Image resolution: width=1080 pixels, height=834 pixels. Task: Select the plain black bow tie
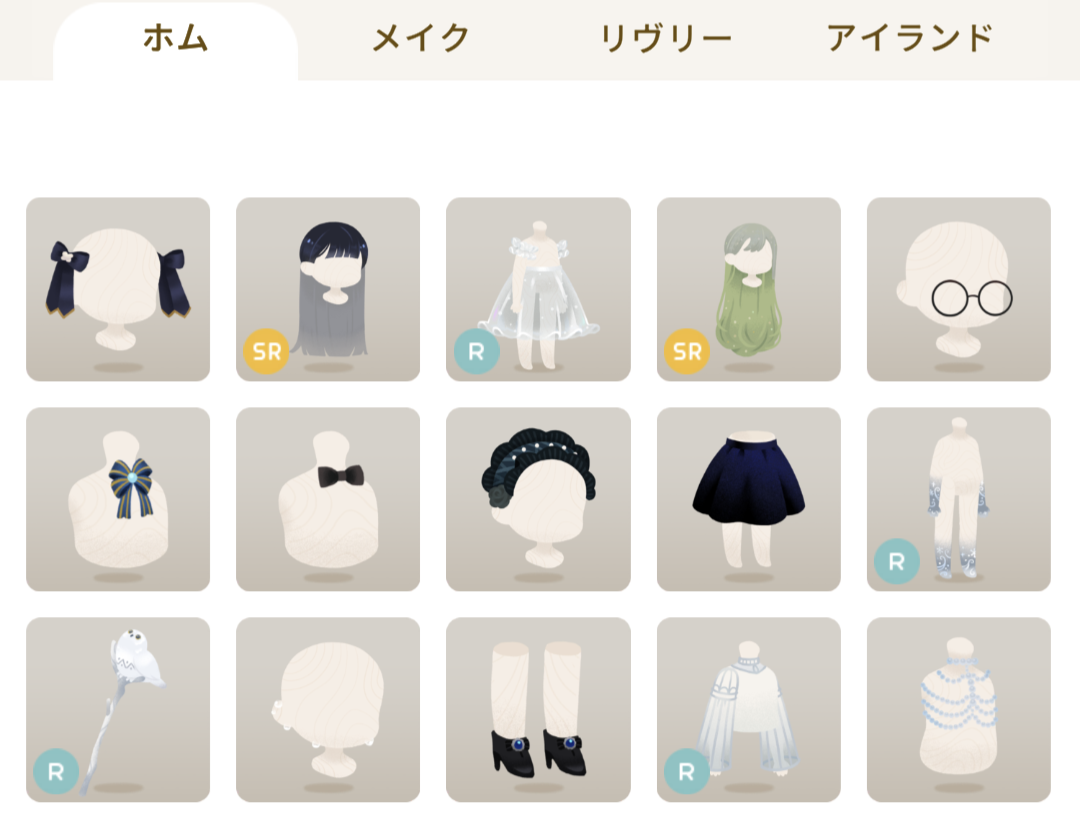(x=328, y=499)
